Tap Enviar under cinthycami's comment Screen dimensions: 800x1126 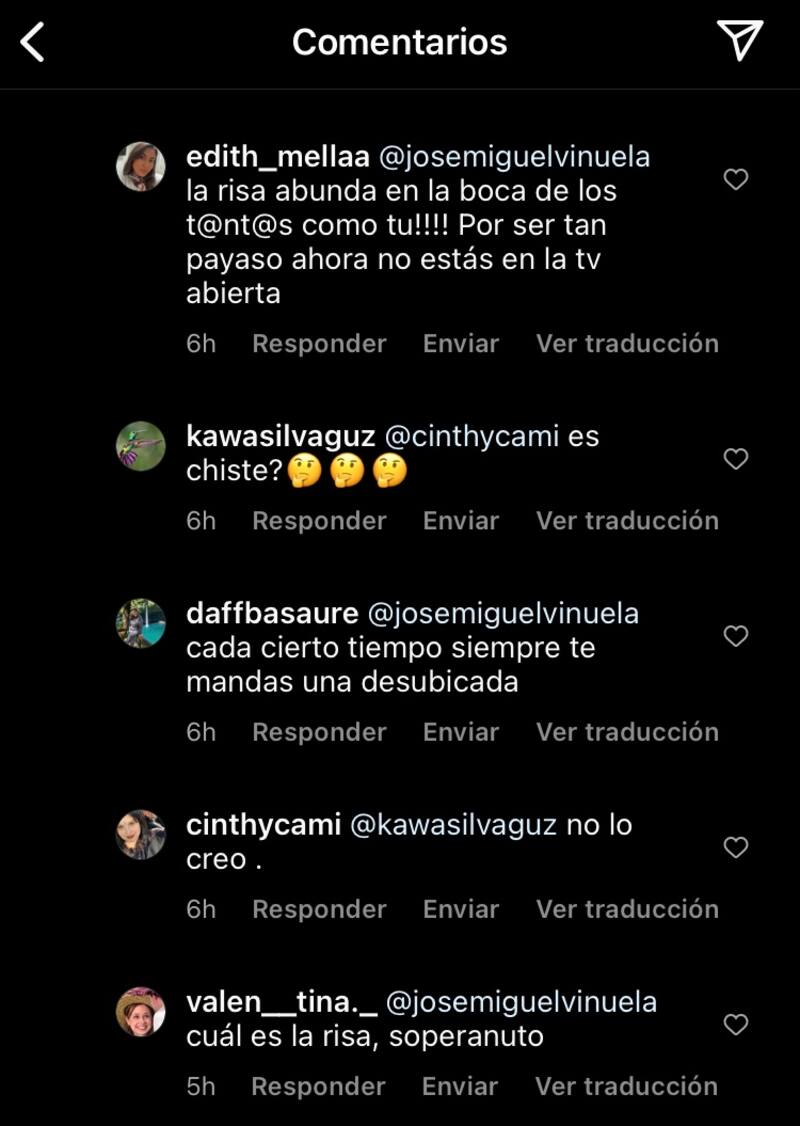pyautogui.click(x=461, y=908)
